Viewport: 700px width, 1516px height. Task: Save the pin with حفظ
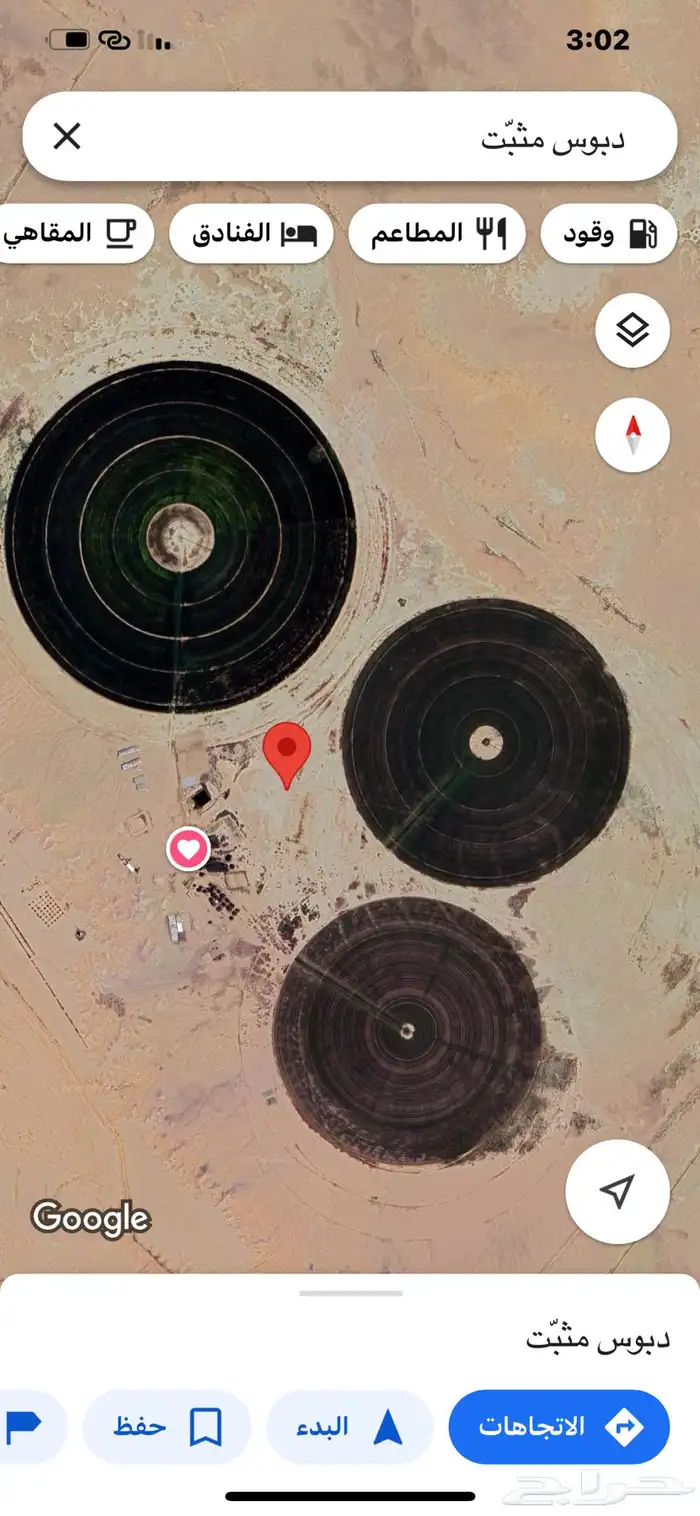point(166,1426)
